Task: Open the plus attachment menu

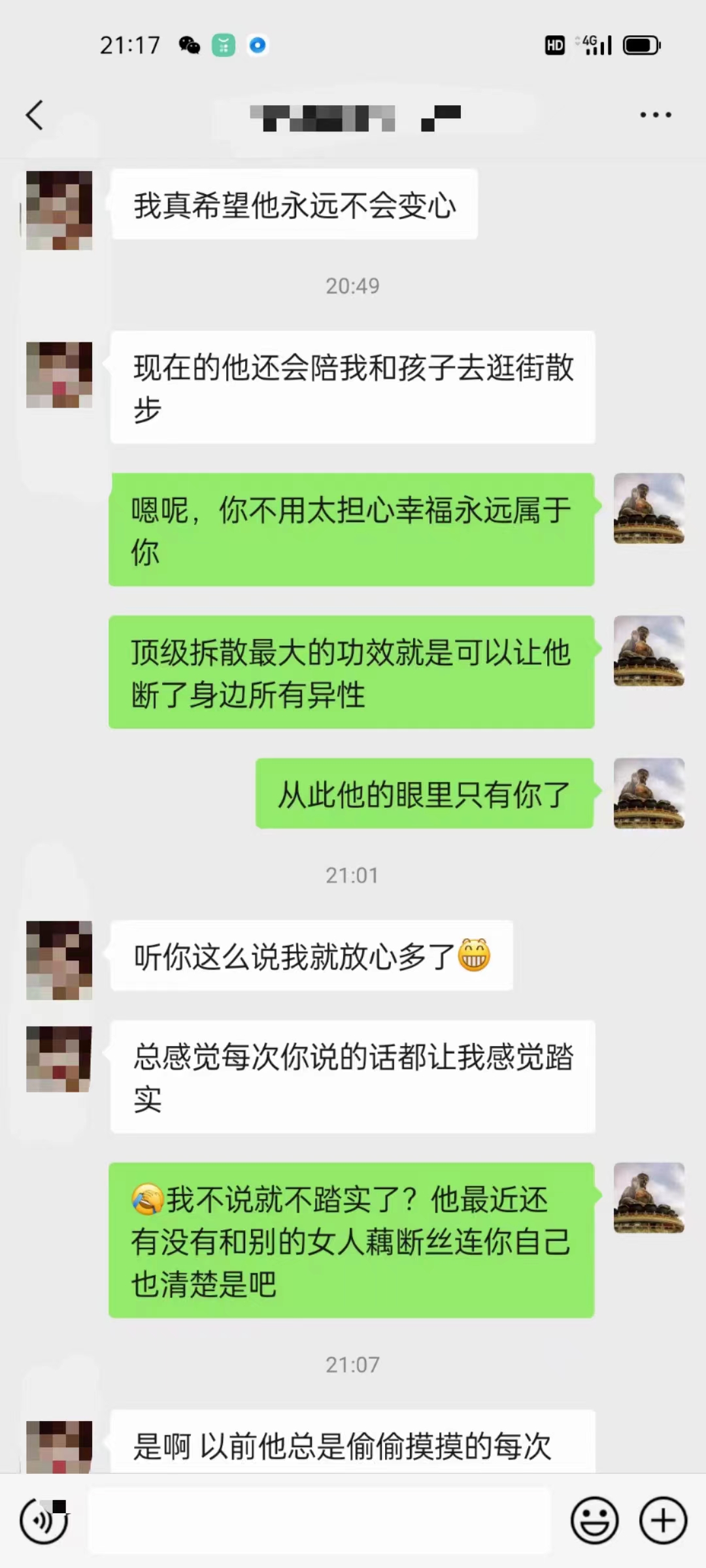Action: [x=663, y=1520]
